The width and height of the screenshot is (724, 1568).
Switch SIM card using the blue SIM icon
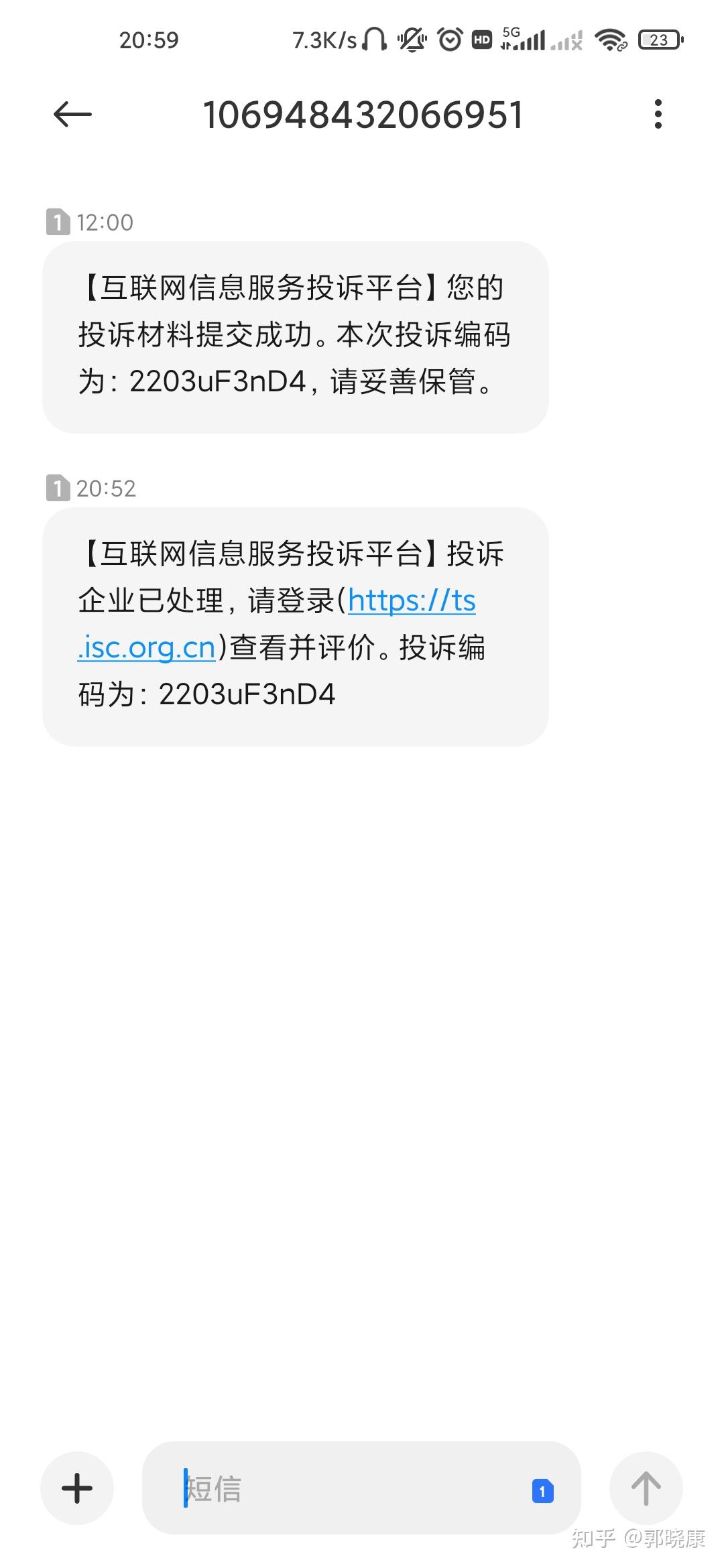click(542, 1490)
